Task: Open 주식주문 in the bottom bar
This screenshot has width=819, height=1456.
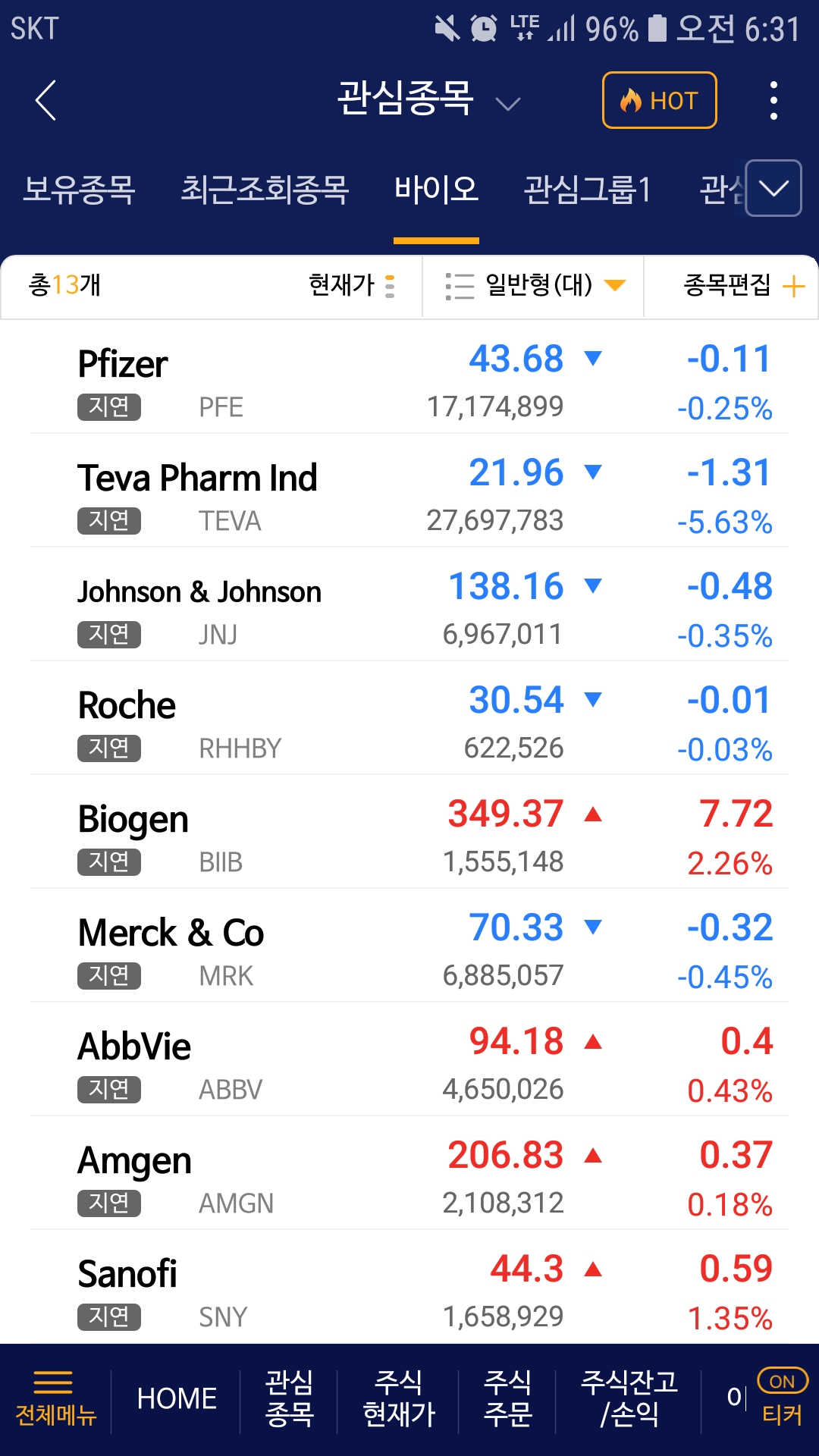Action: click(507, 1399)
